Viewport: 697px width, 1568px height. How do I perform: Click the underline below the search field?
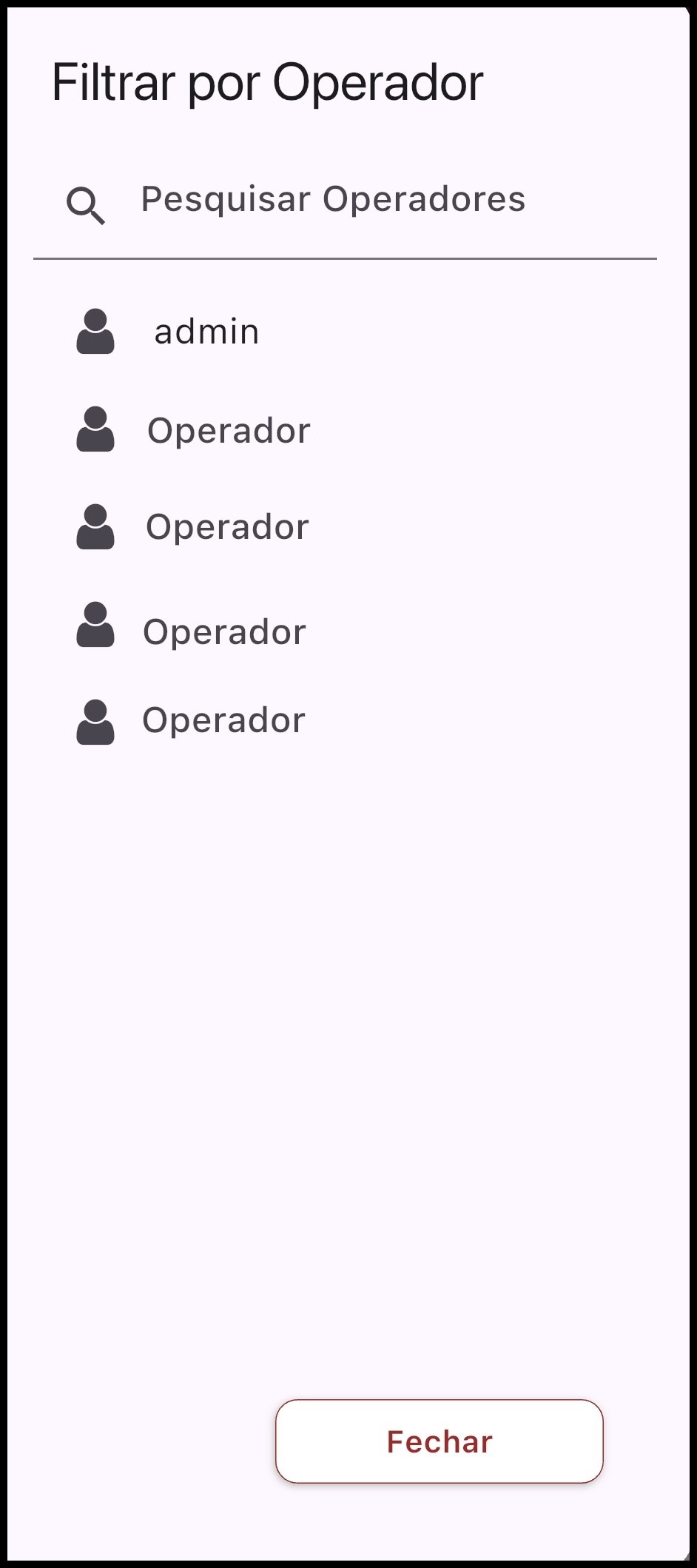[346, 258]
